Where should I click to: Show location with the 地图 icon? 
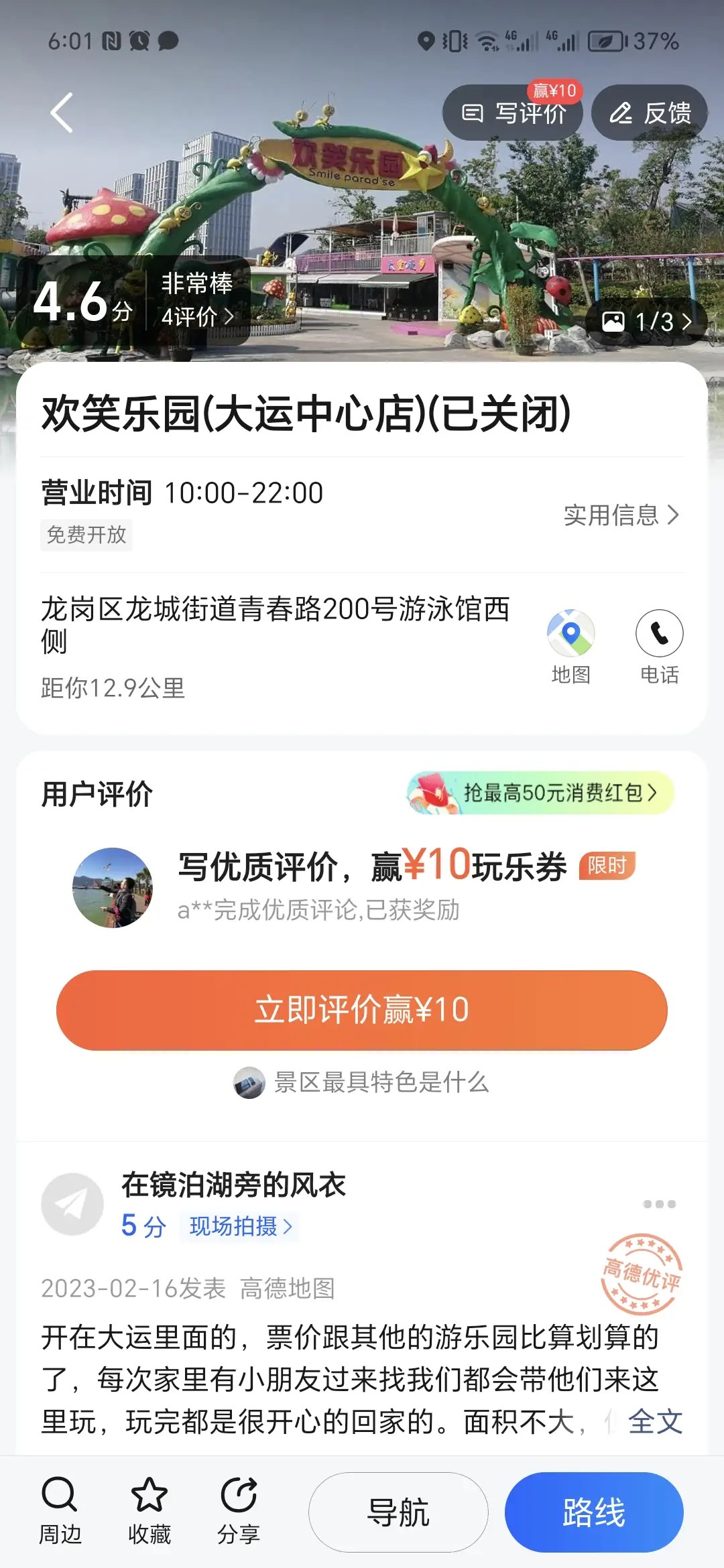click(570, 646)
